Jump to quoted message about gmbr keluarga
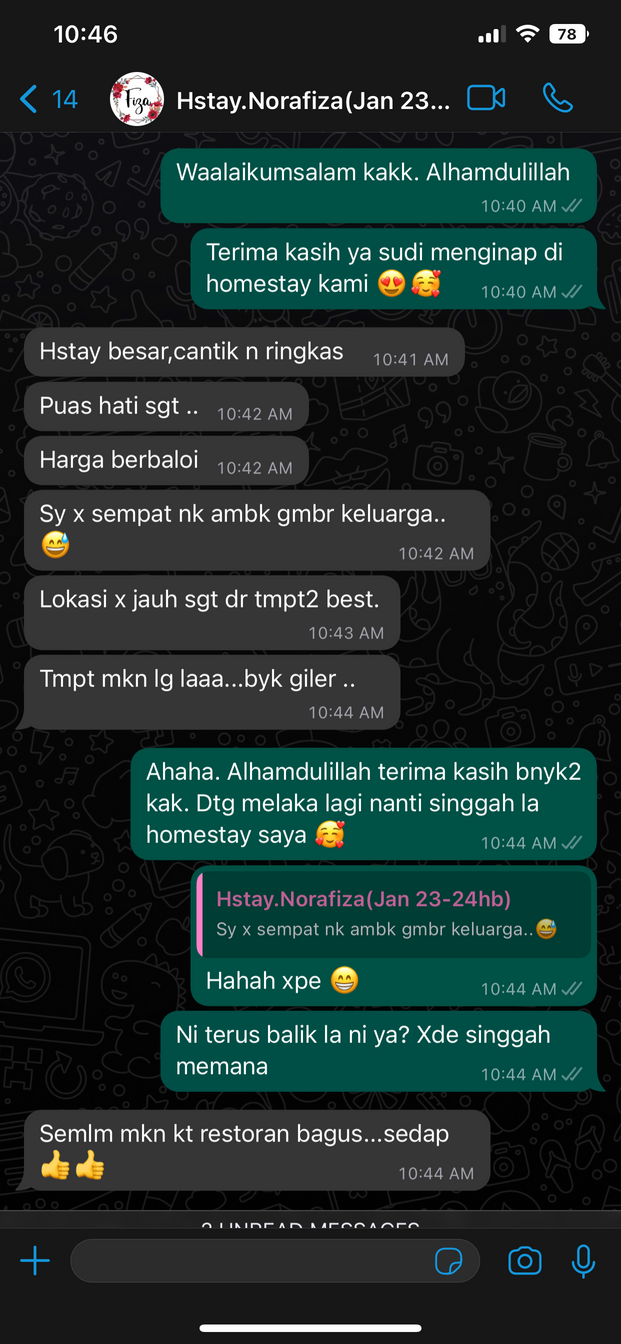 392,913
